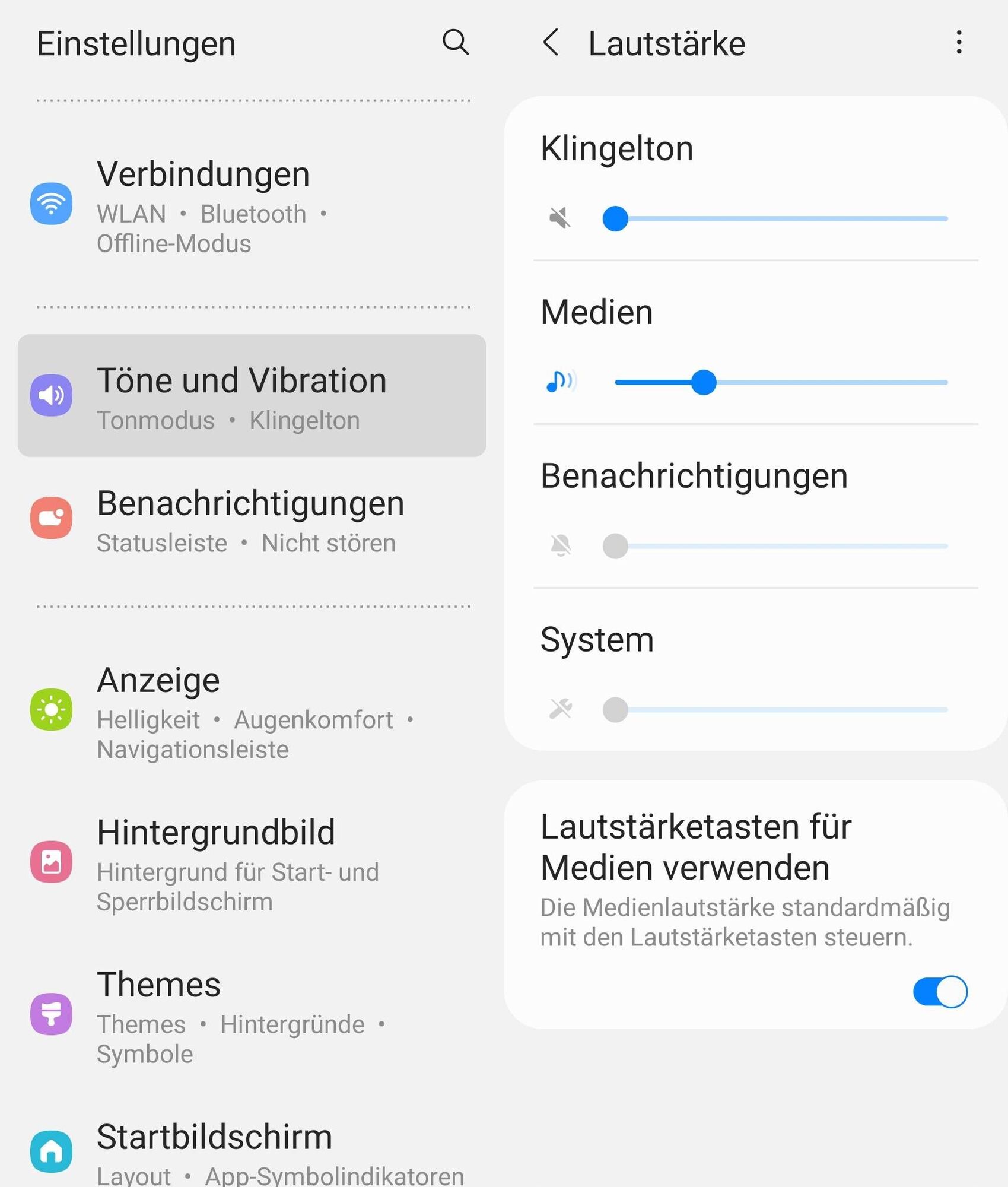Tap the muted Klingelton speaker icon
This screenshot has width=1008, height=1187.
point(559,218)
